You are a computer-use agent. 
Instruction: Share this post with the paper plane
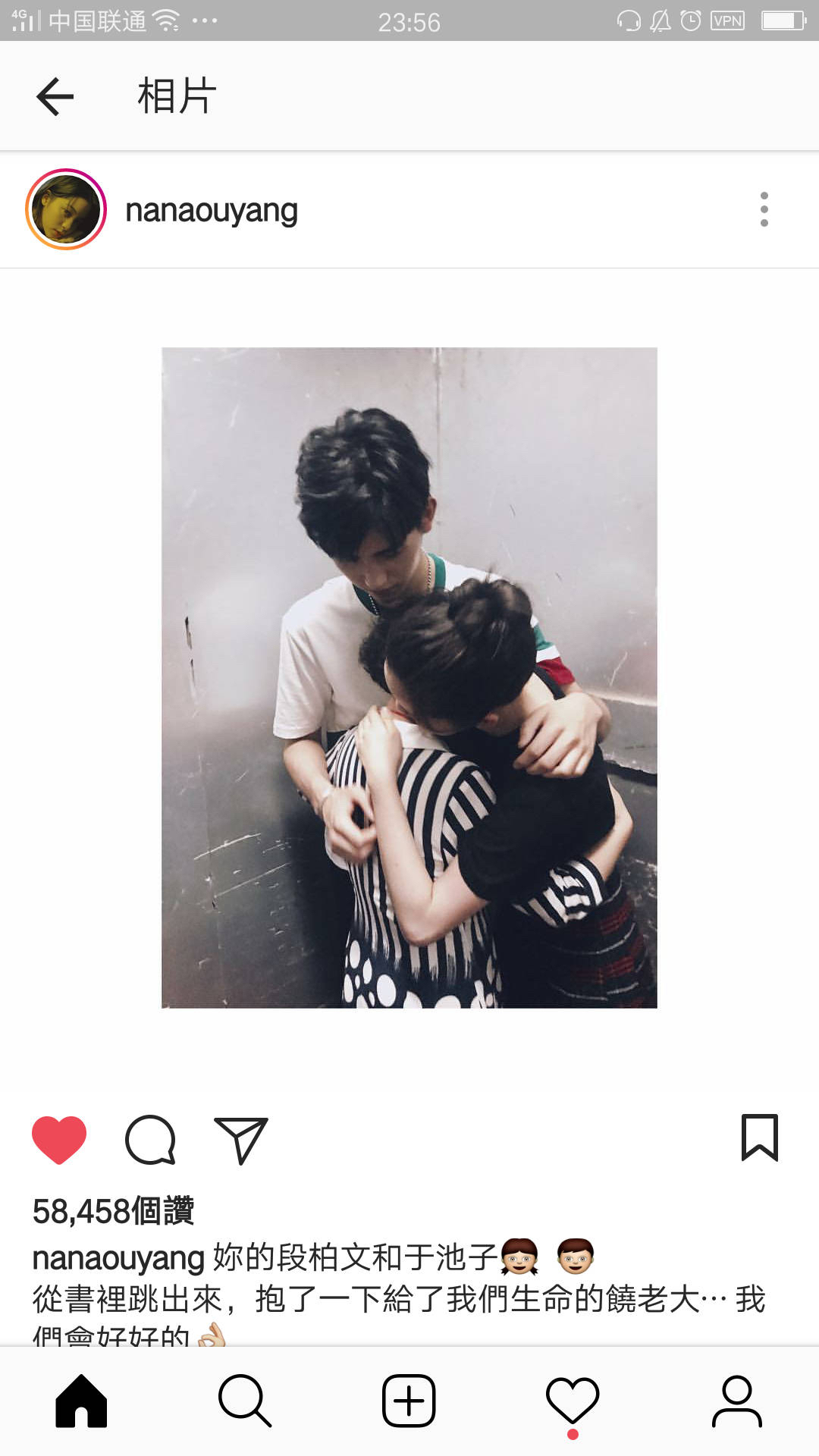241,1139
